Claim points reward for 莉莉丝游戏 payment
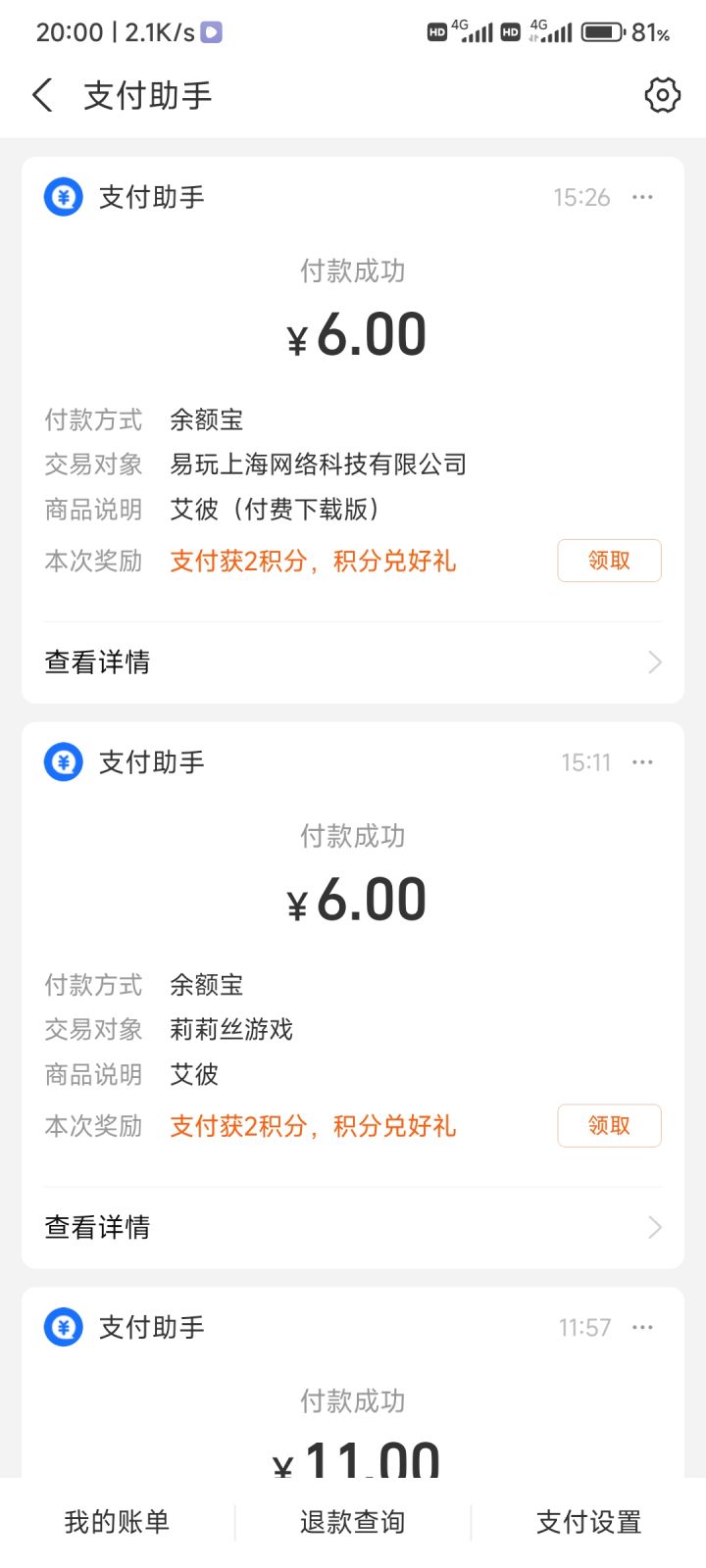The height and width of the screenshot is (1568, 706). pos(609,1126)
